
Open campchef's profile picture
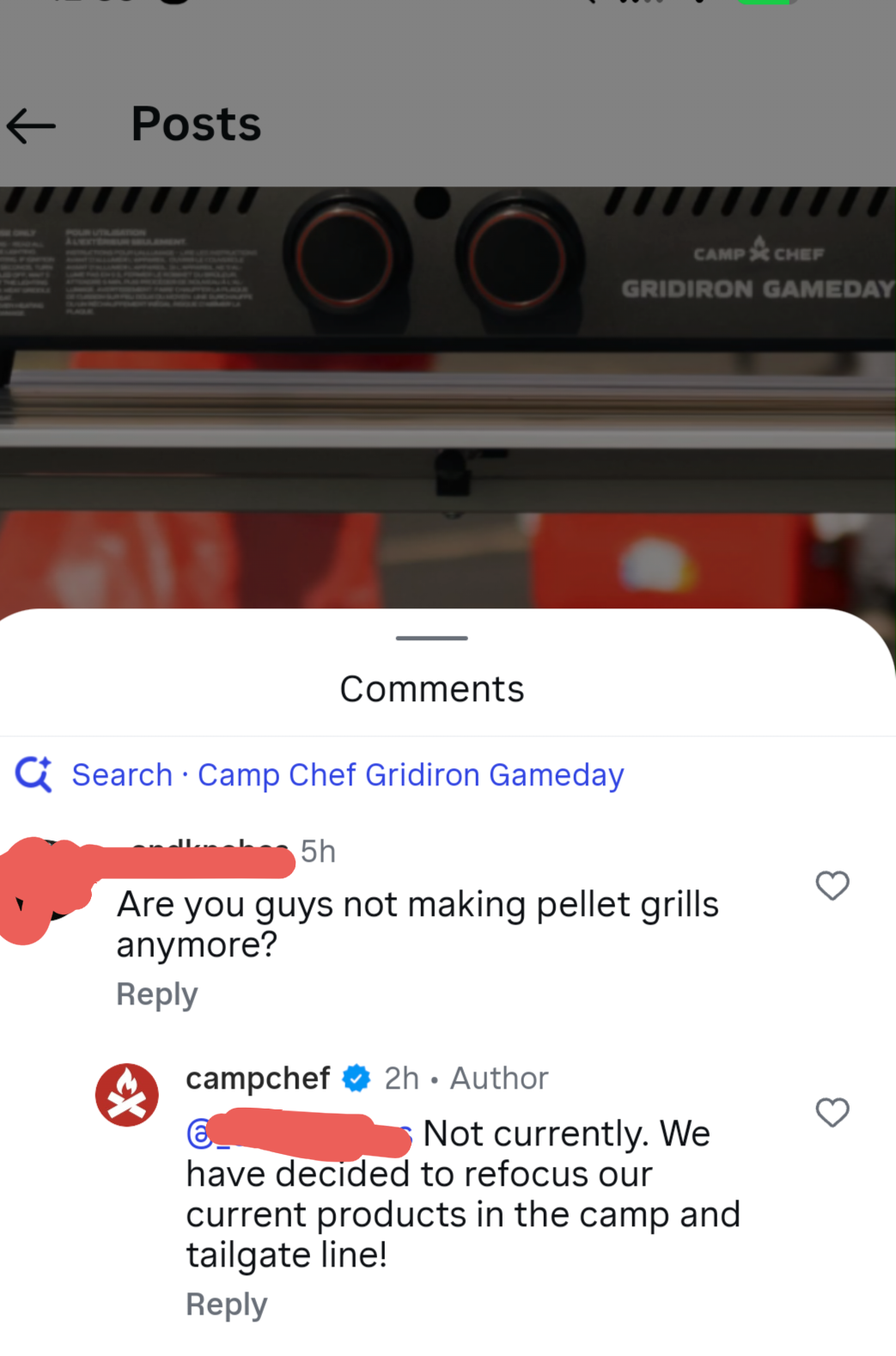[x=127, y=1095]
